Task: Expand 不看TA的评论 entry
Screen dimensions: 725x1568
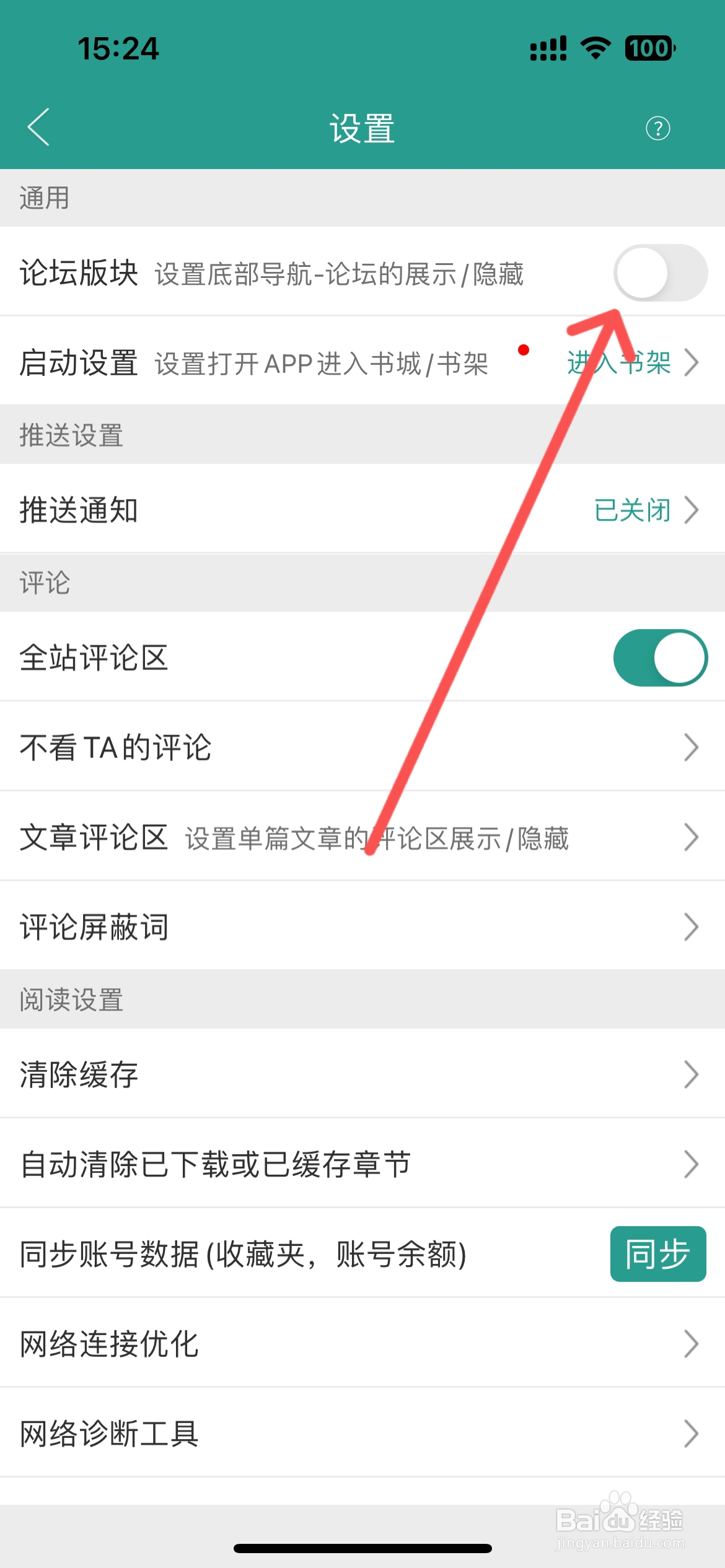Action: click(x=693, y=748)
